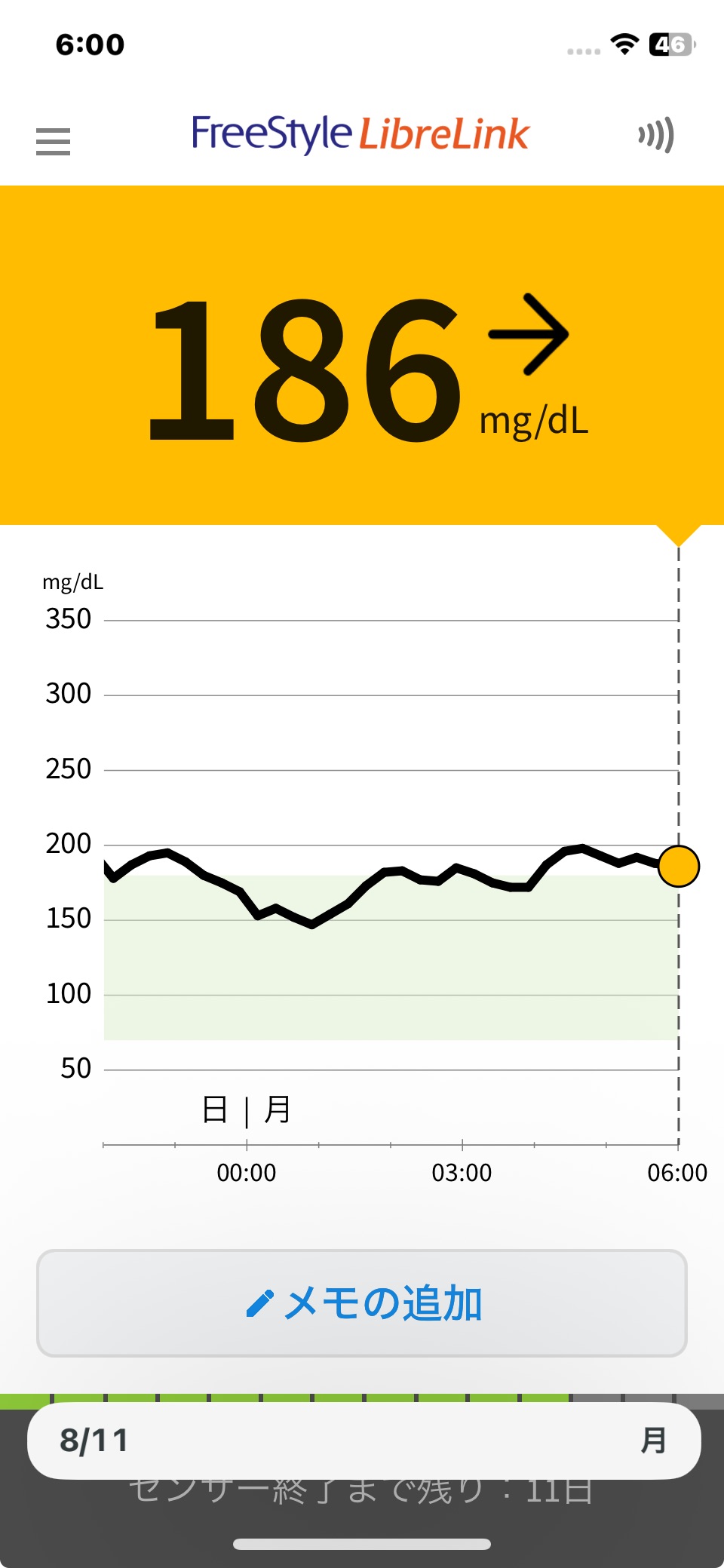Tap the sensor scan icon
Screen dimensions: 724x1568
pos(655,136)
